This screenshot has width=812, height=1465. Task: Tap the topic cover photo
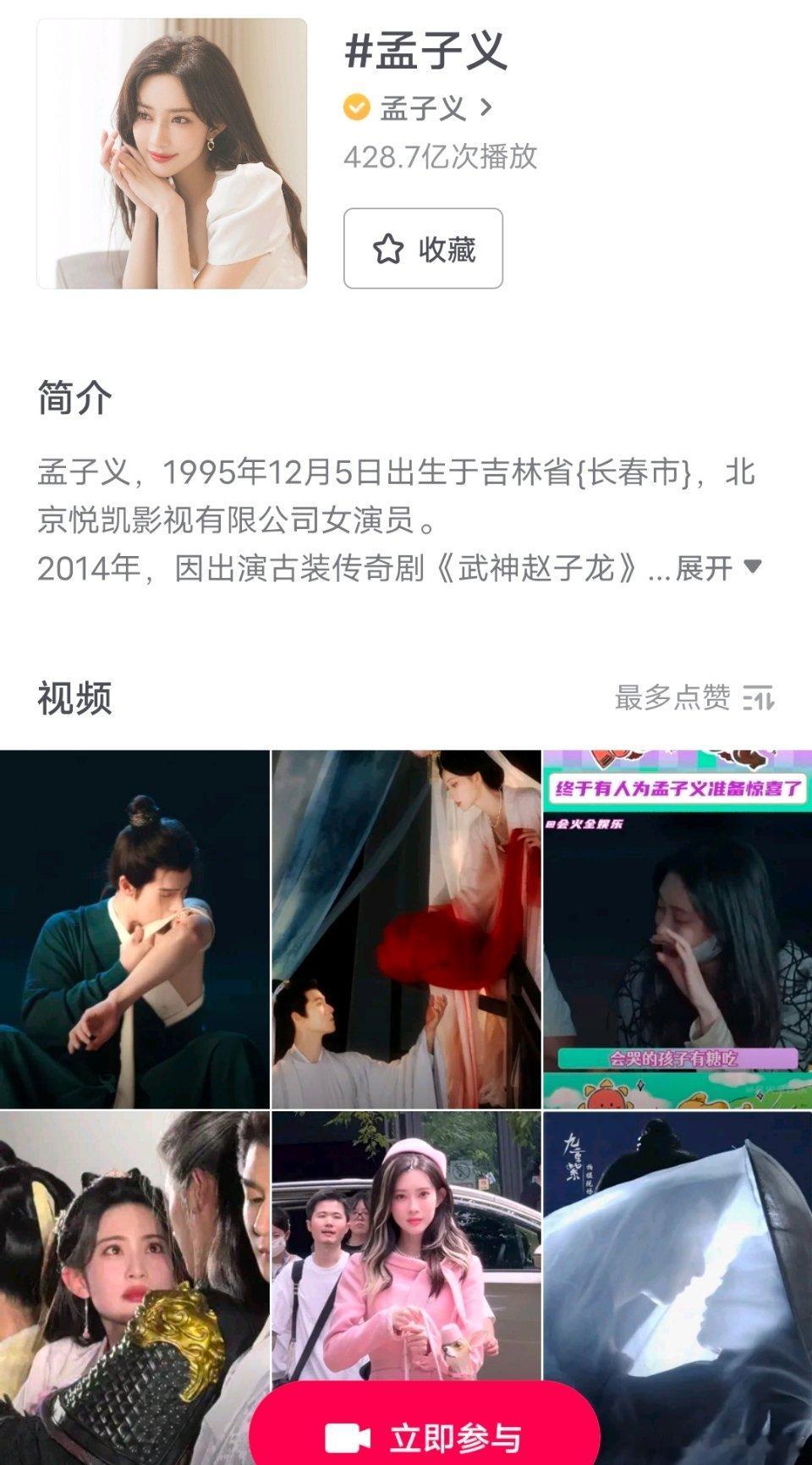(172, 153)
